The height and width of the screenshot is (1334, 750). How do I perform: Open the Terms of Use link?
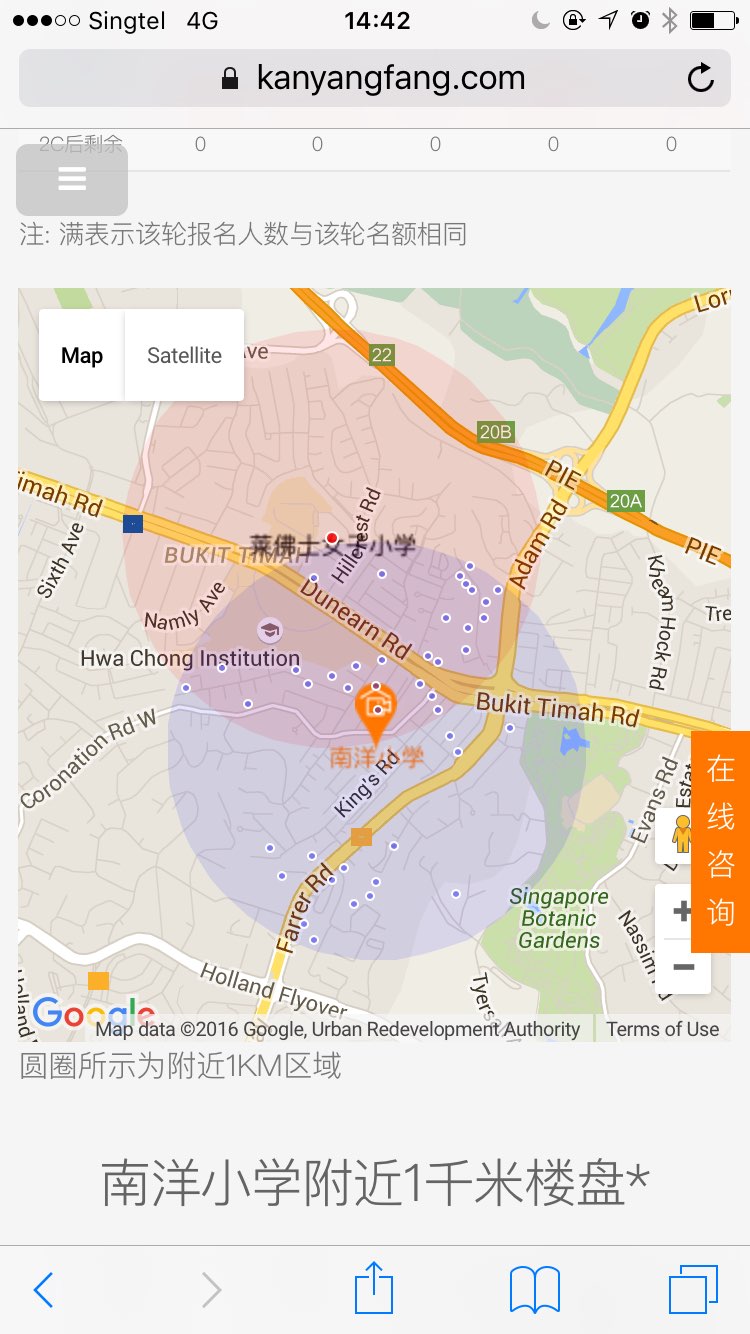click(662, 1029)
